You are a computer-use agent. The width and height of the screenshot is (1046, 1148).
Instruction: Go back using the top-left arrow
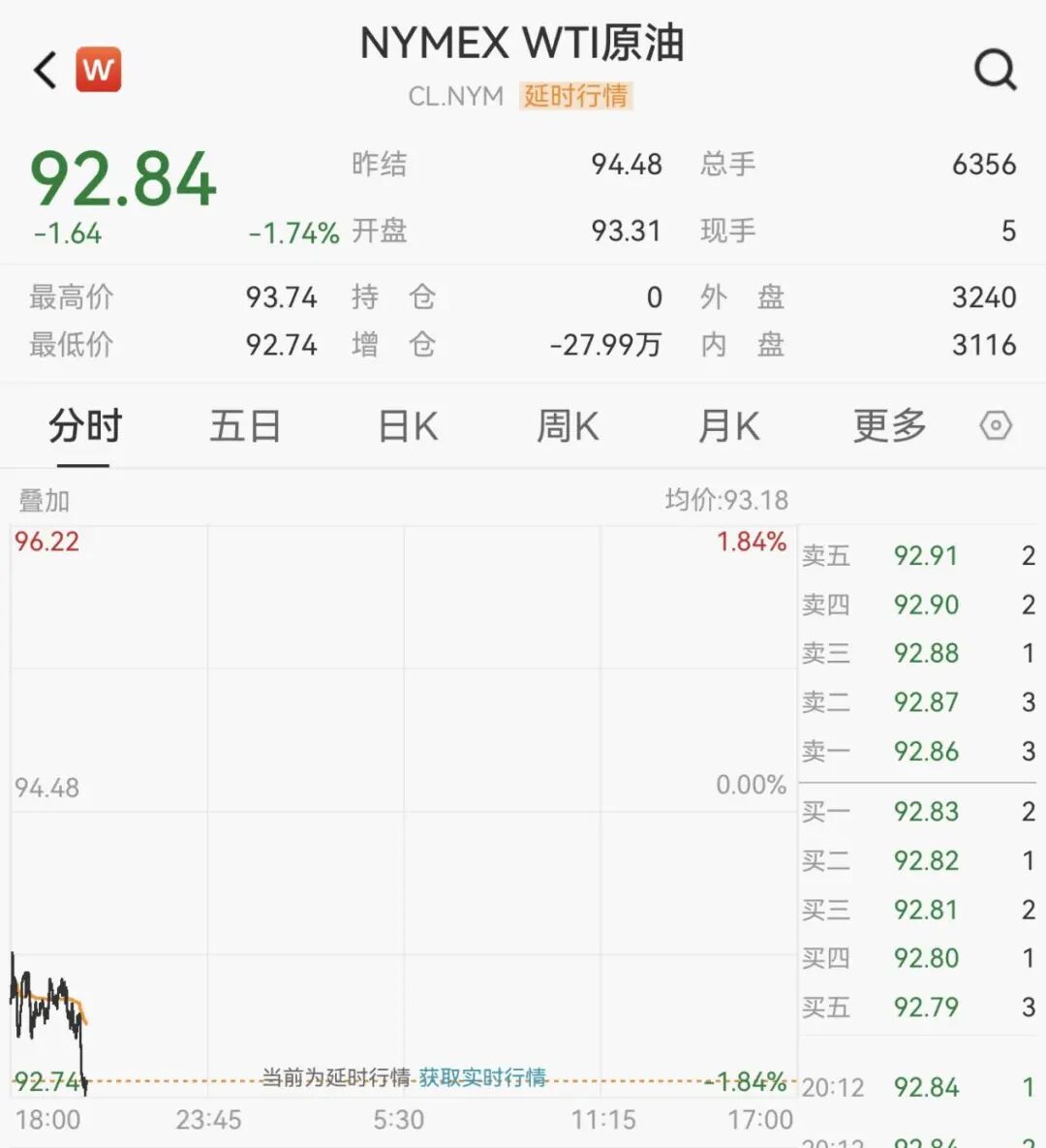[46, 71]
